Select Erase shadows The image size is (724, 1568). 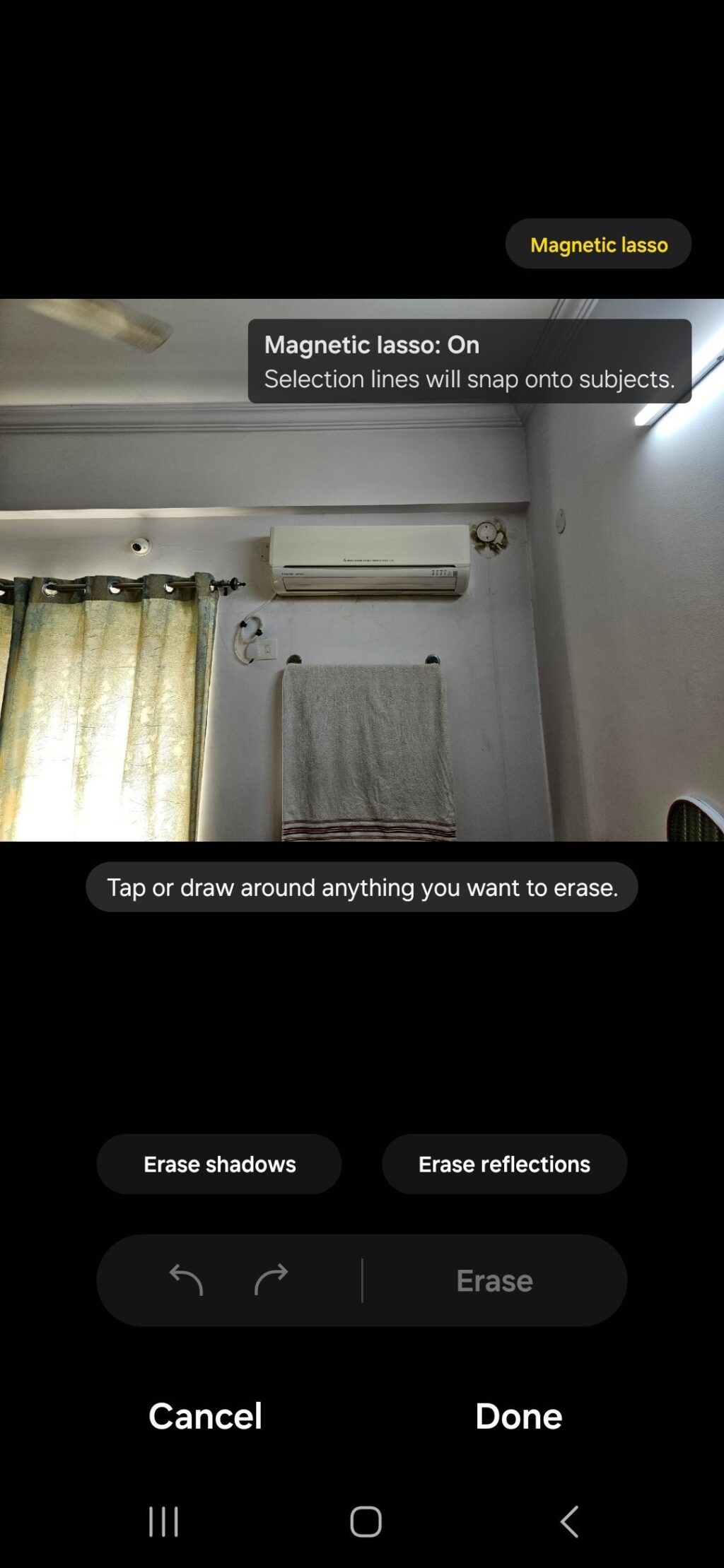[x=219, y=1164]
